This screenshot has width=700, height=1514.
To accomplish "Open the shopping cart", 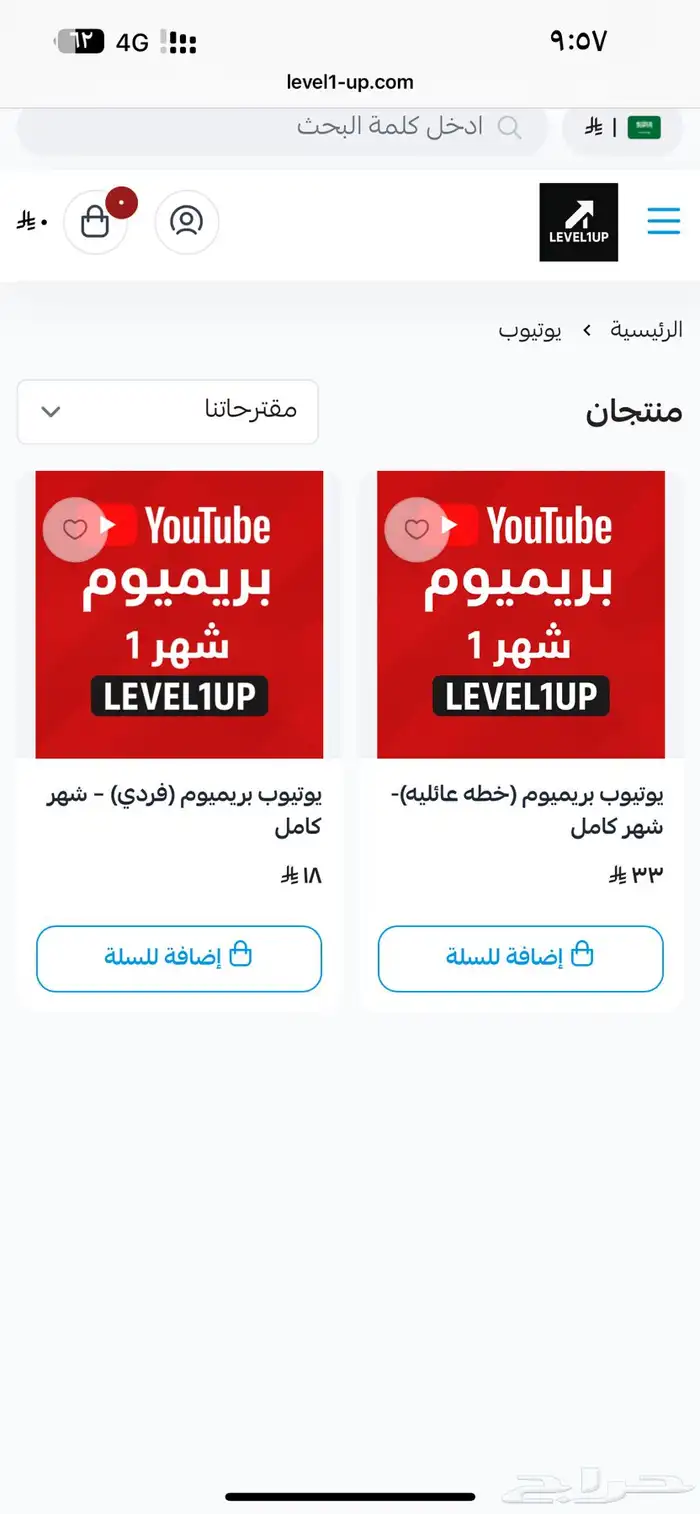I will coord(95,222).
